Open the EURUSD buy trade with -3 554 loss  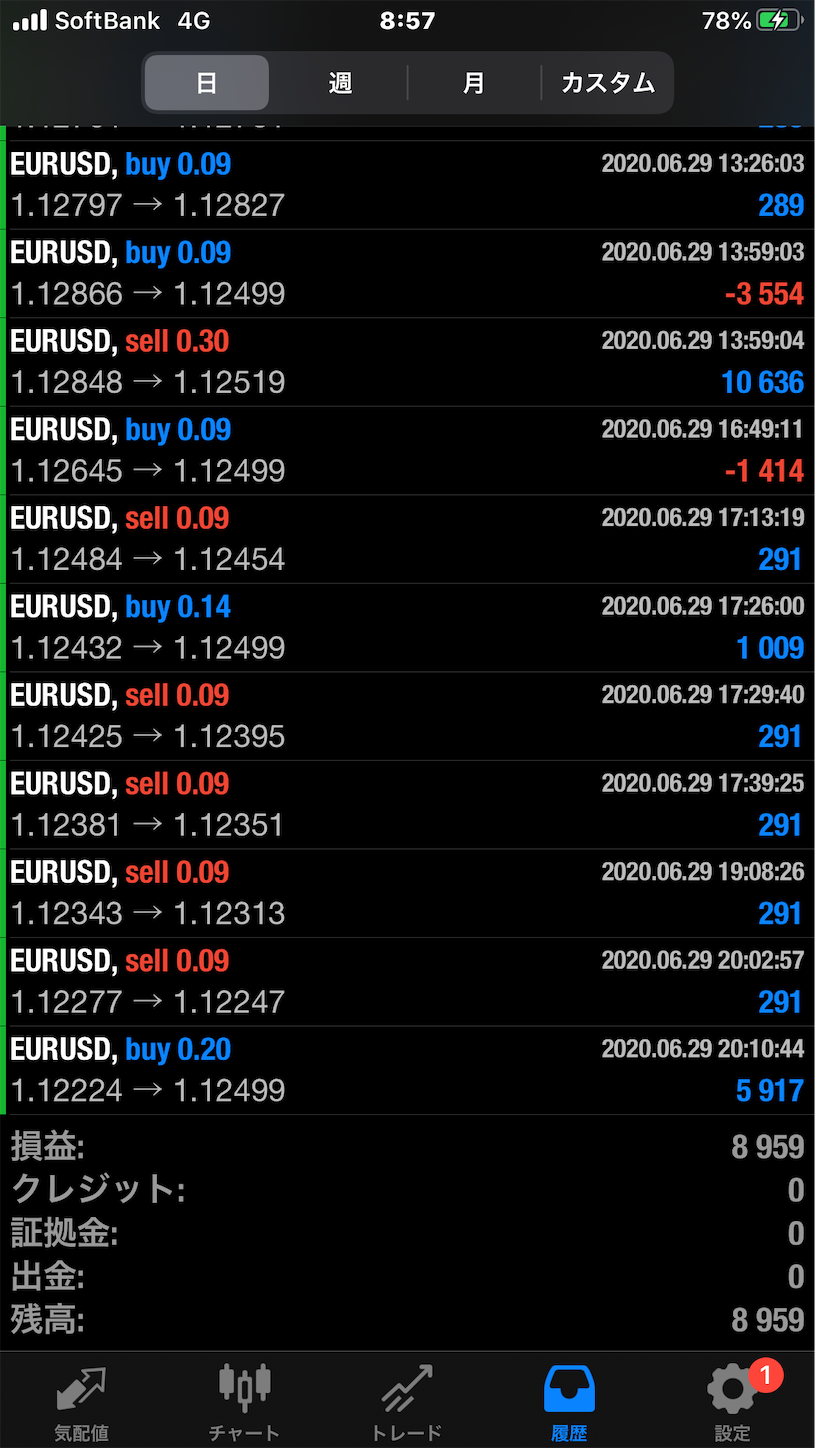pos(407,274)
